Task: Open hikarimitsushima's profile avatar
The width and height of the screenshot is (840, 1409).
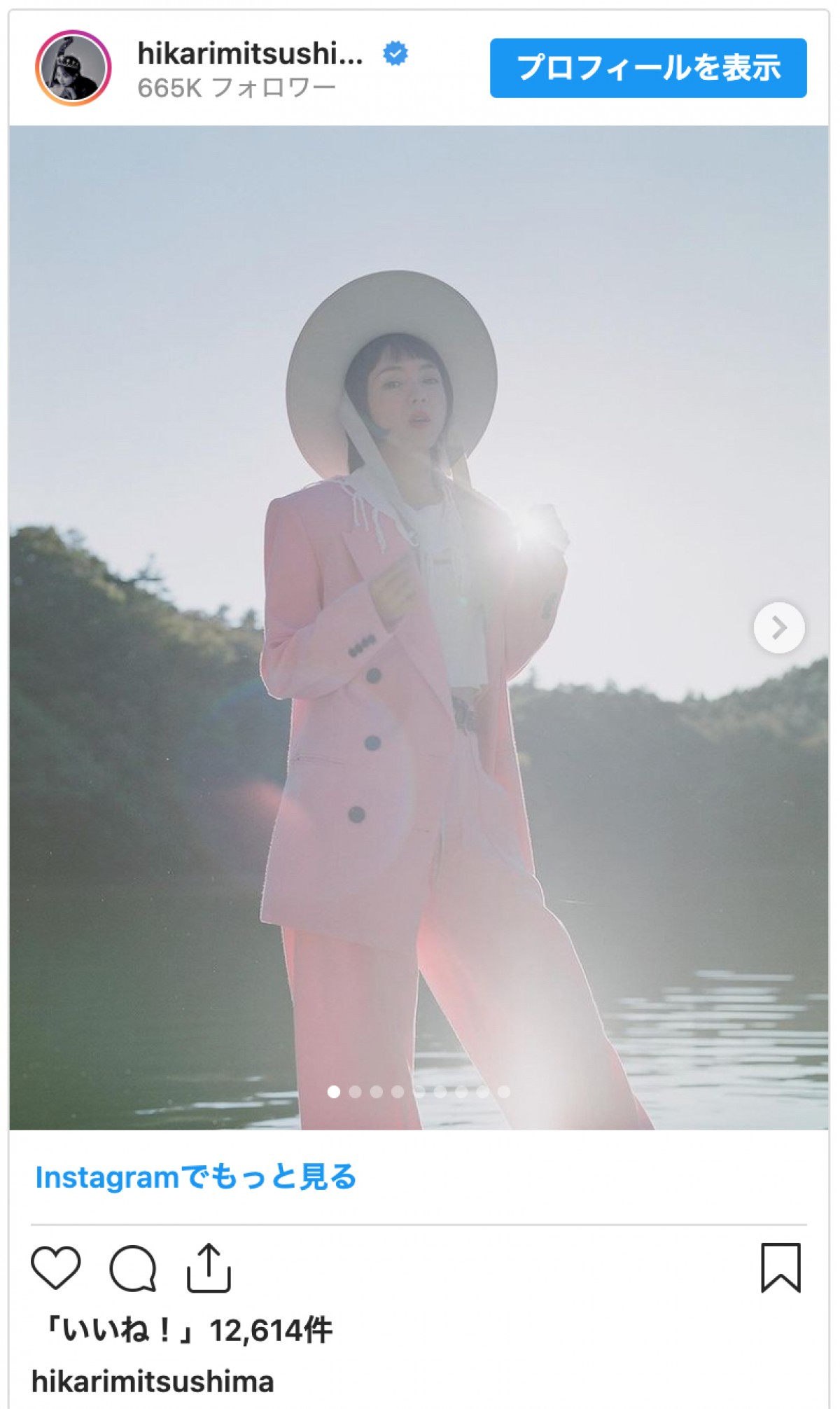Action: pos(73,68)
